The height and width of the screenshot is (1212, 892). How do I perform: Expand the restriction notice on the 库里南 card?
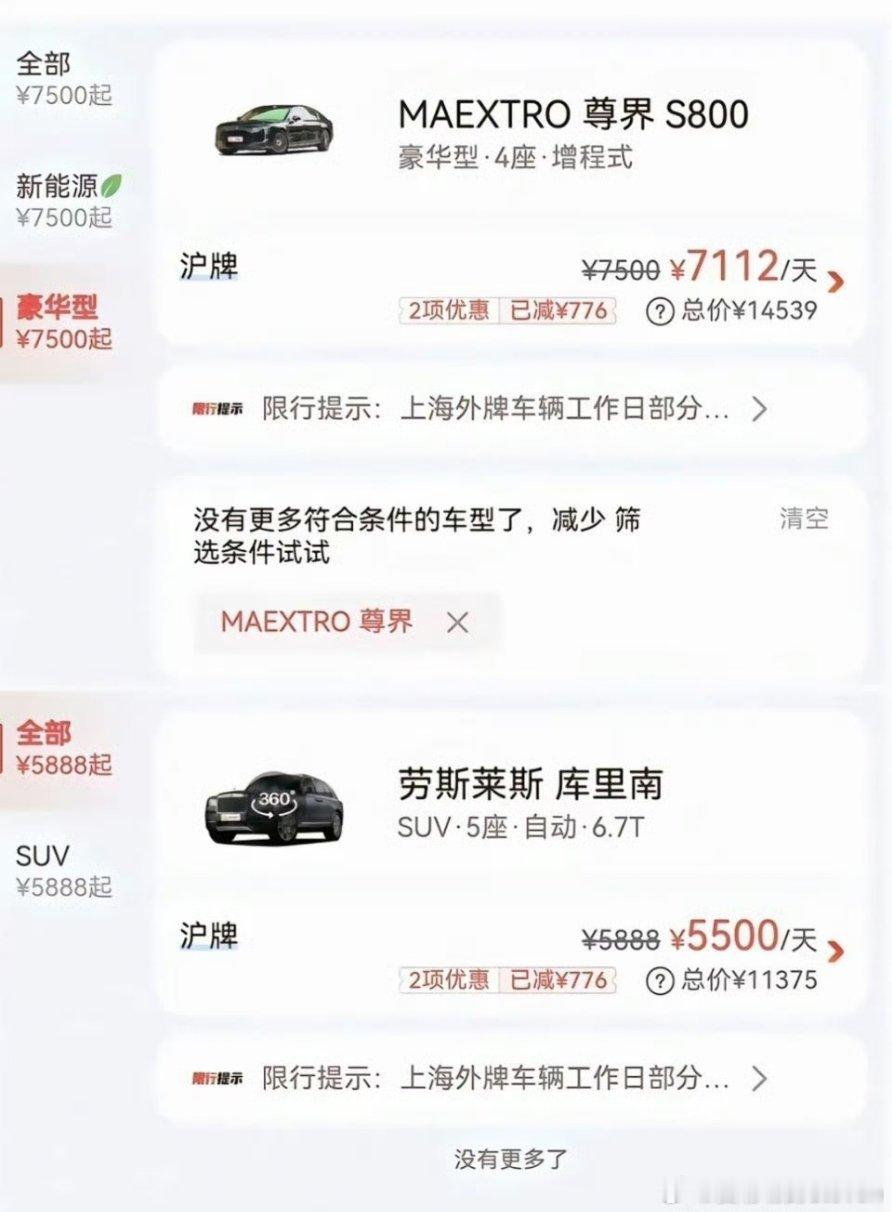tap(759, 1078)
